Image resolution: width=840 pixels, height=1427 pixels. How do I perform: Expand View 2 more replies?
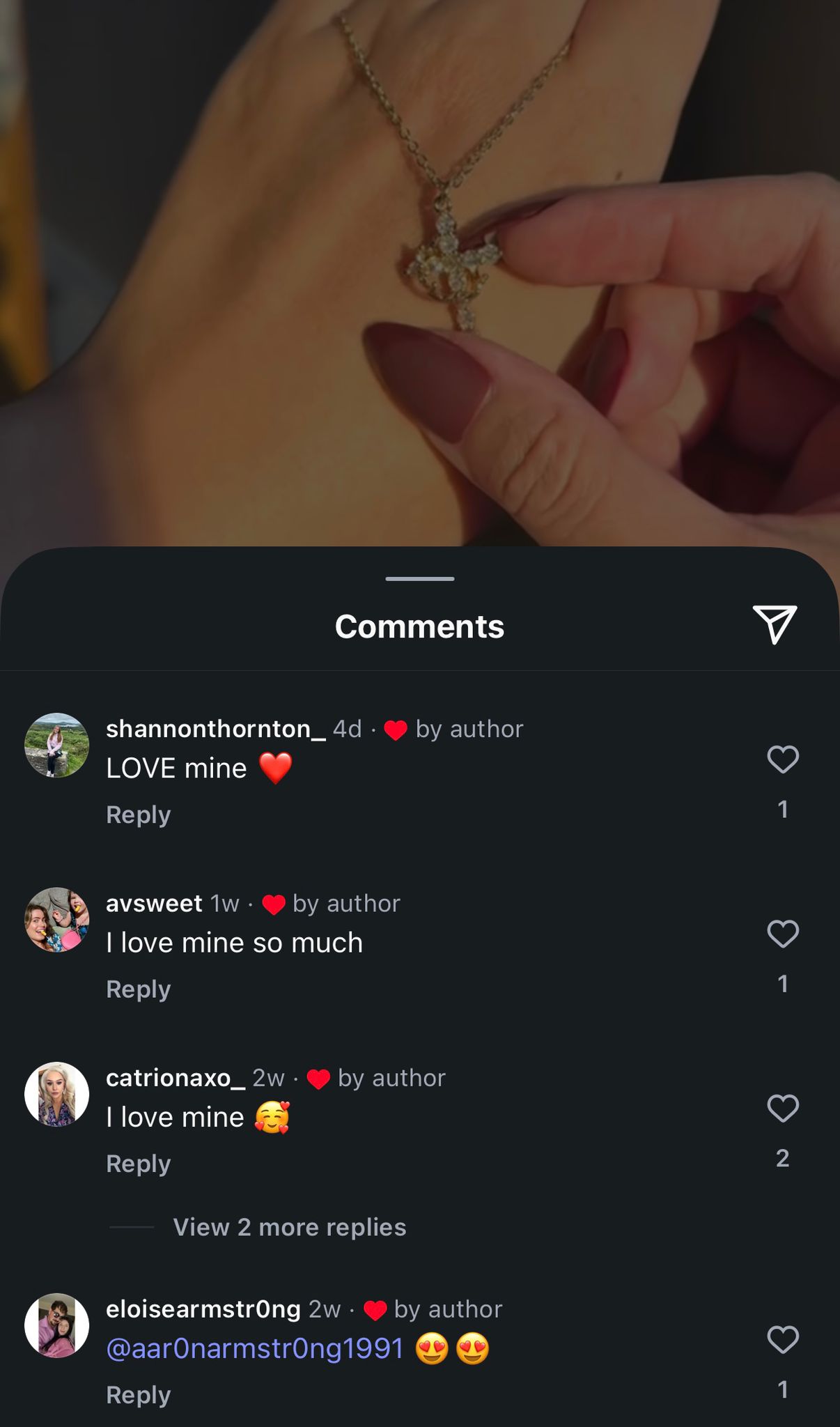289,1227
